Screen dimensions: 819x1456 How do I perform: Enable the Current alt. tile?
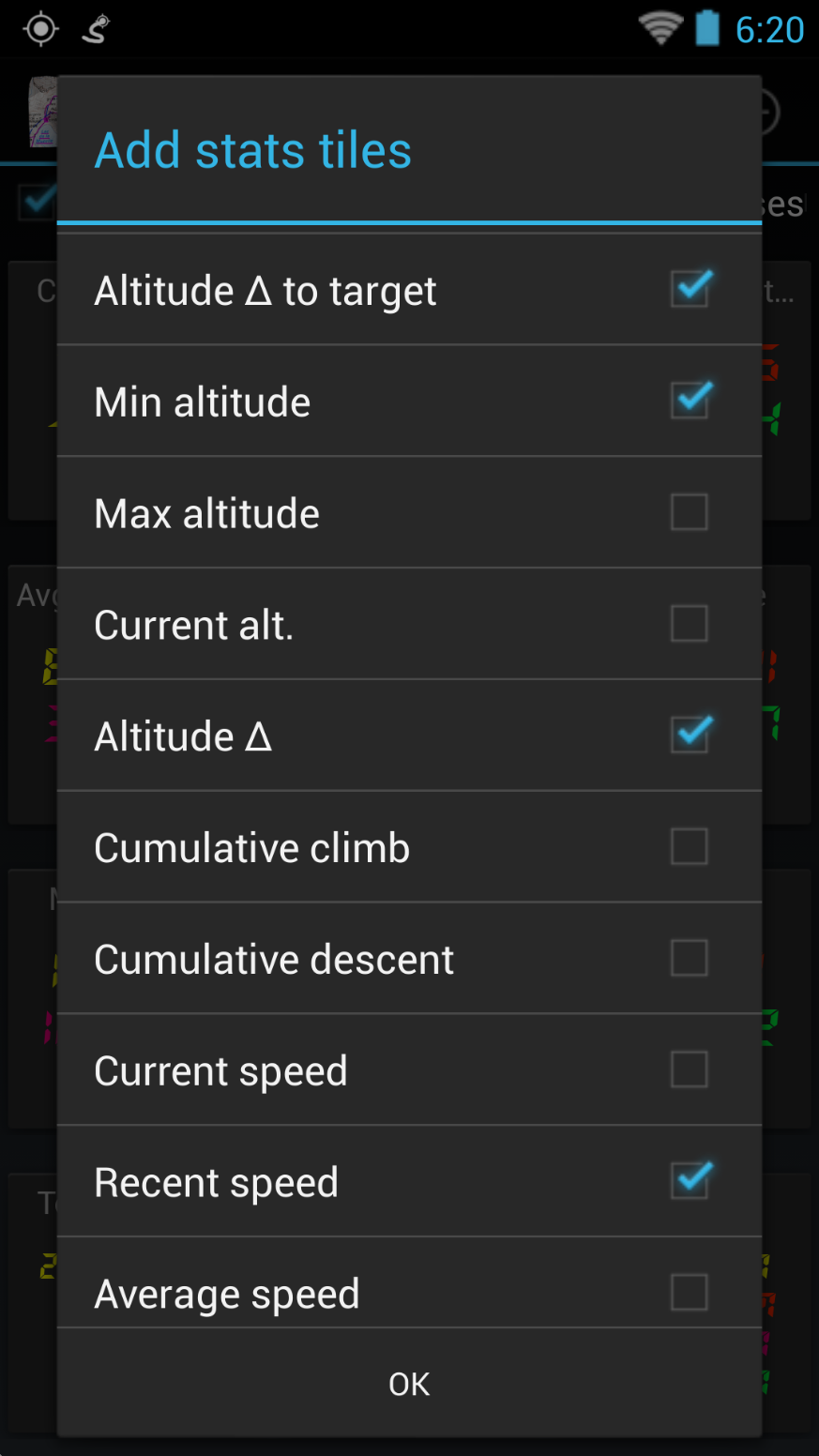pos(689,624)
